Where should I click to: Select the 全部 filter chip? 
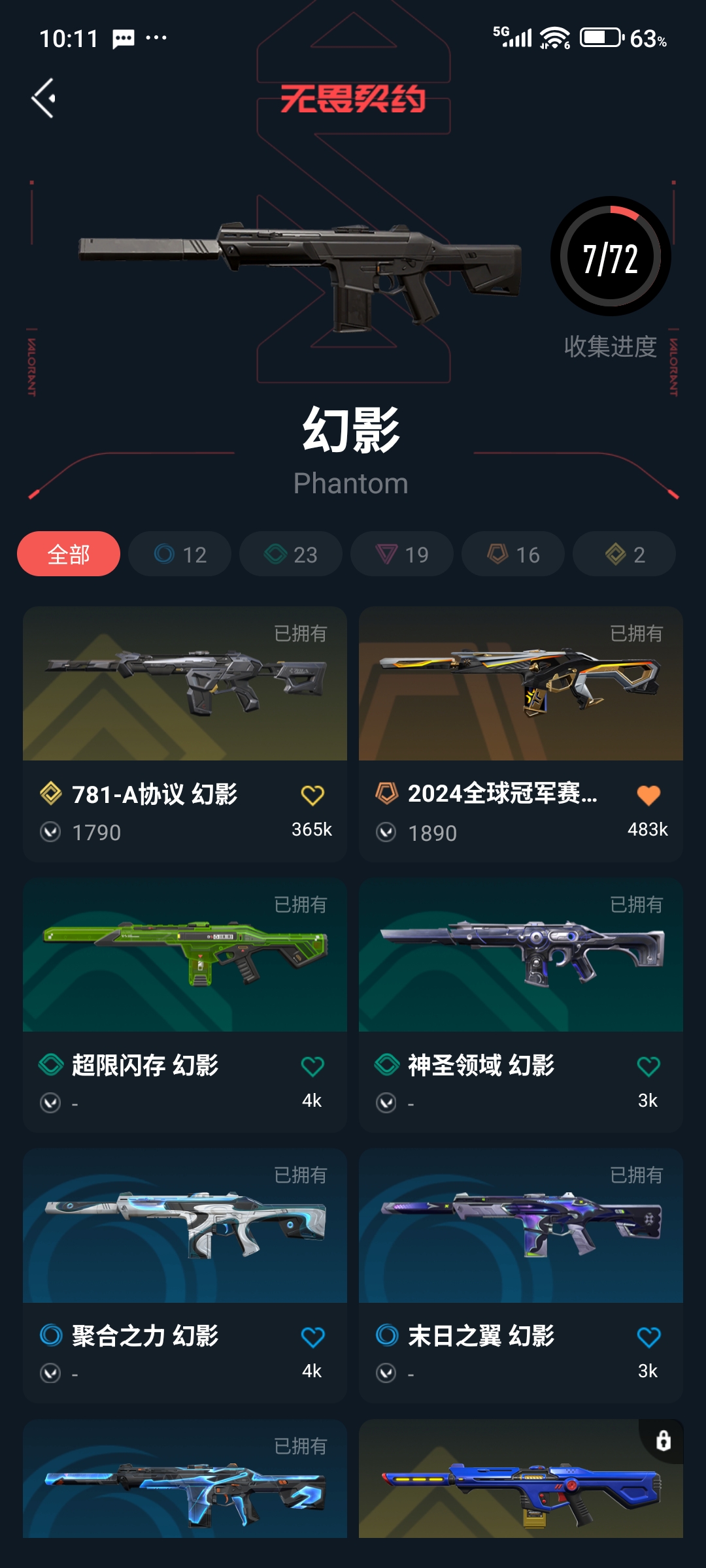[69, 554]
